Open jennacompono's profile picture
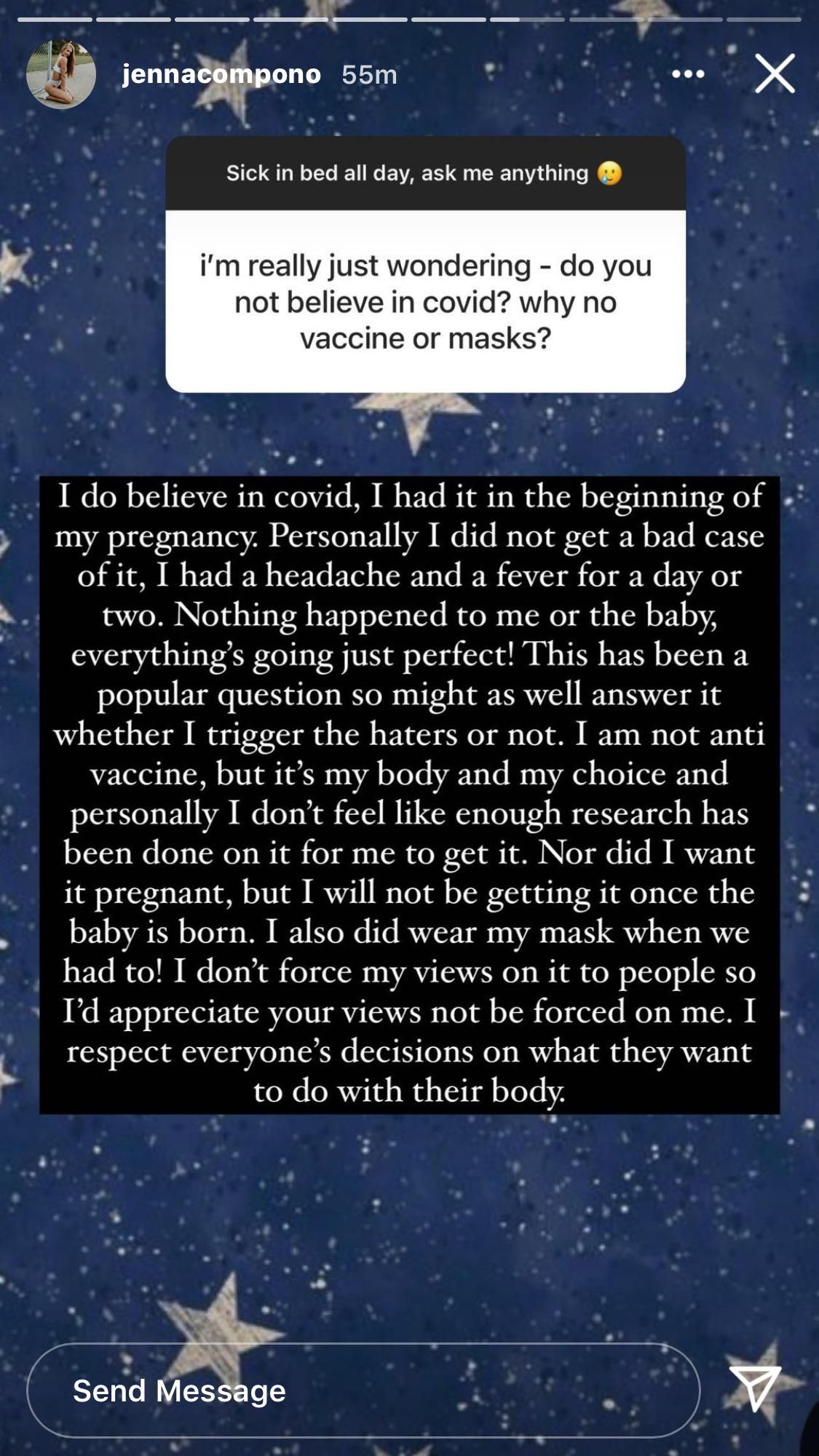This screenshot has width=819, height=1456. tap(61, 74)
